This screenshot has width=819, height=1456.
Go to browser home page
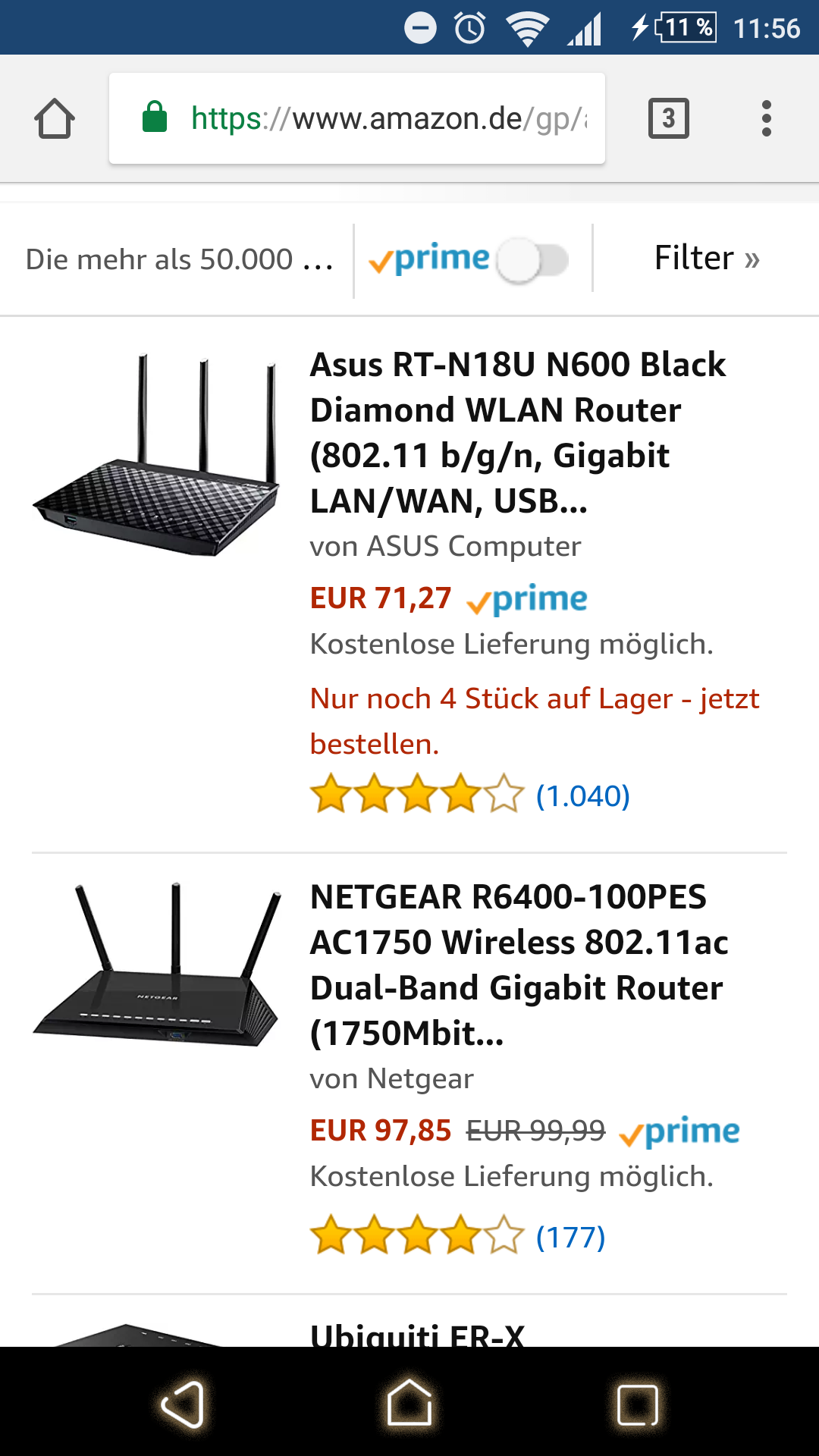click(x=55, y=119)
